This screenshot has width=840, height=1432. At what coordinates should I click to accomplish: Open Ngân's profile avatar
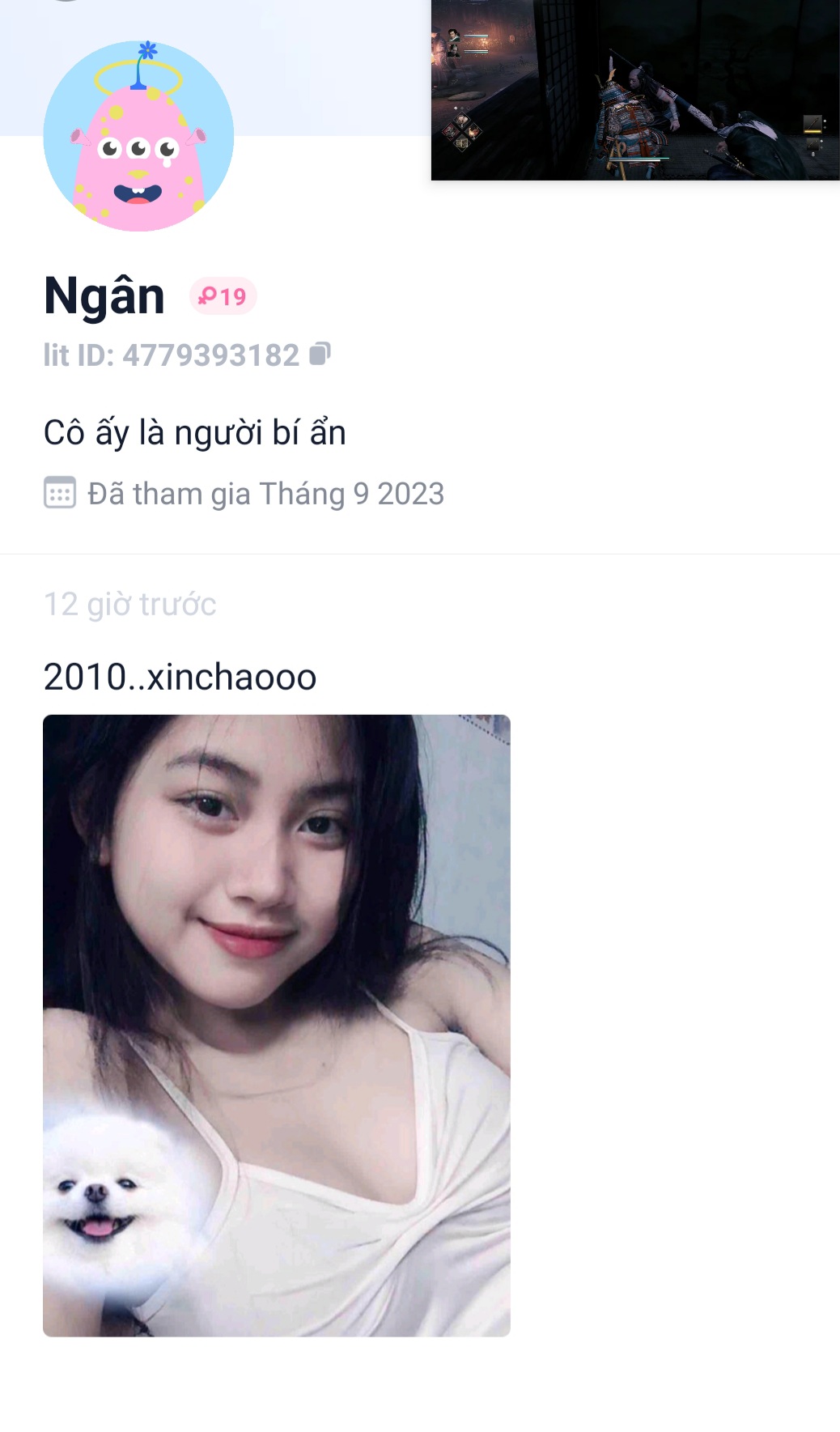(x=138, y=137)
